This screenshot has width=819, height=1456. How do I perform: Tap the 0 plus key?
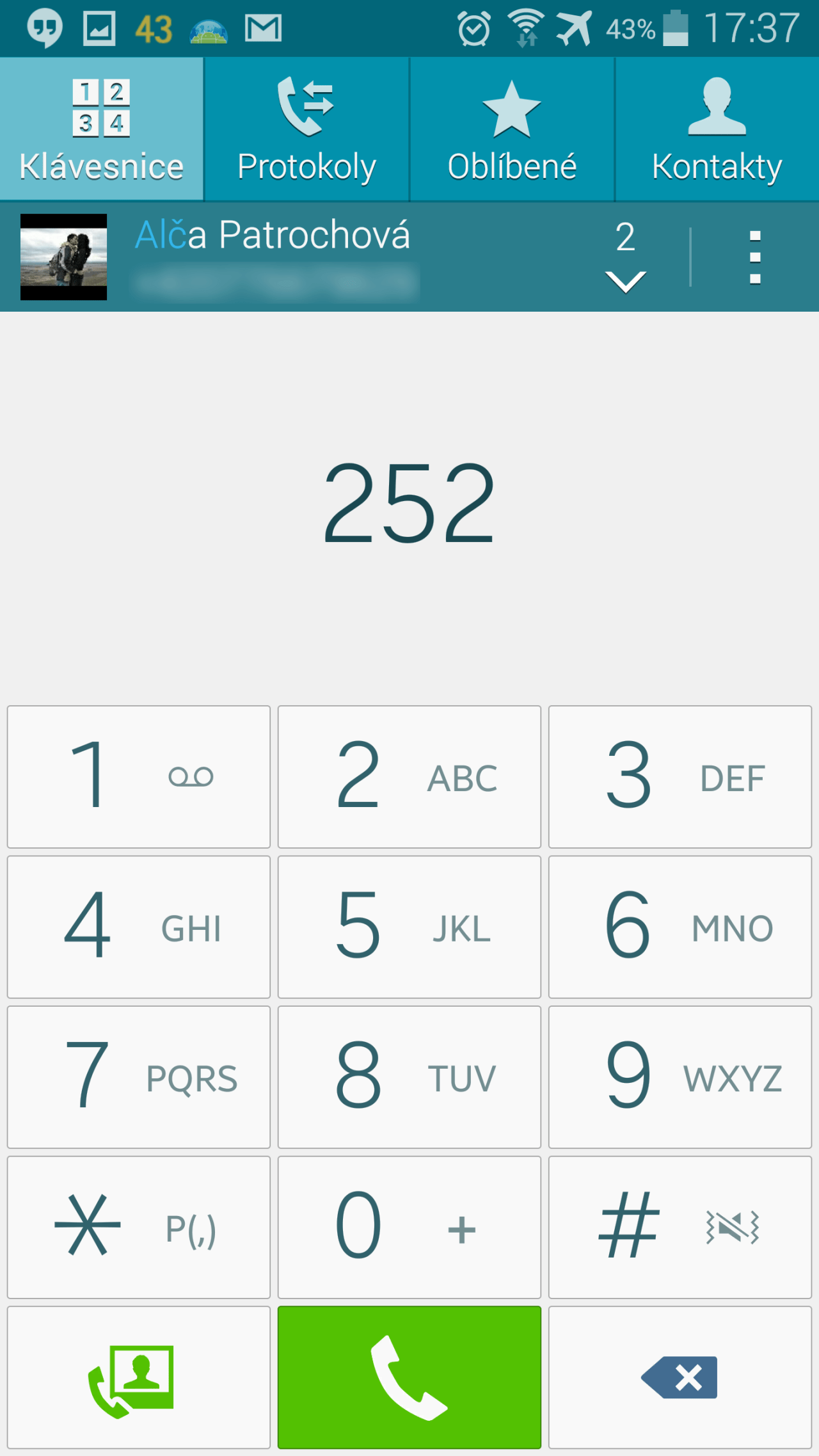tap(409, 1227)
